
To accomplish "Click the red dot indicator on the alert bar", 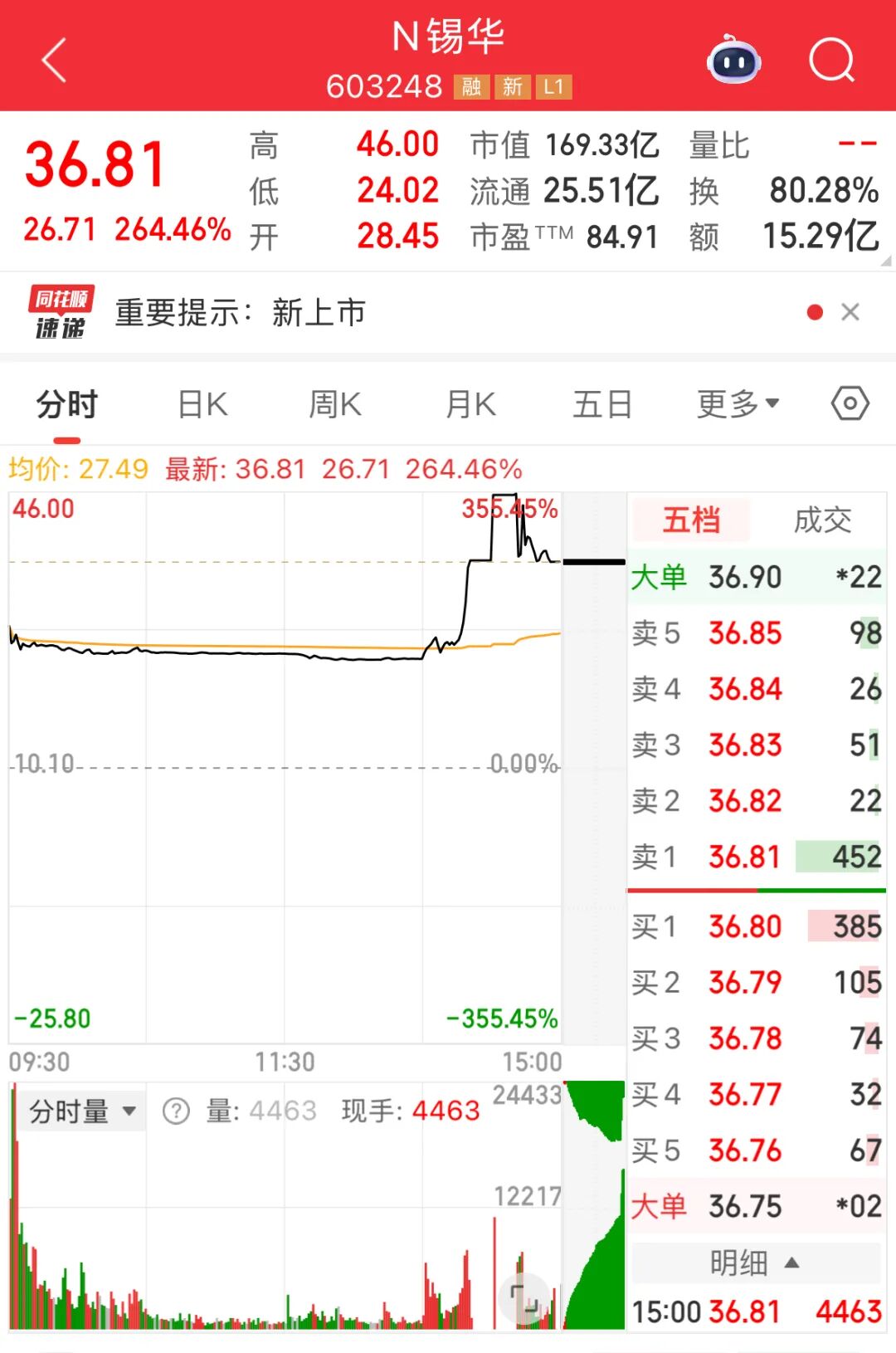I will tap(814, 311).
